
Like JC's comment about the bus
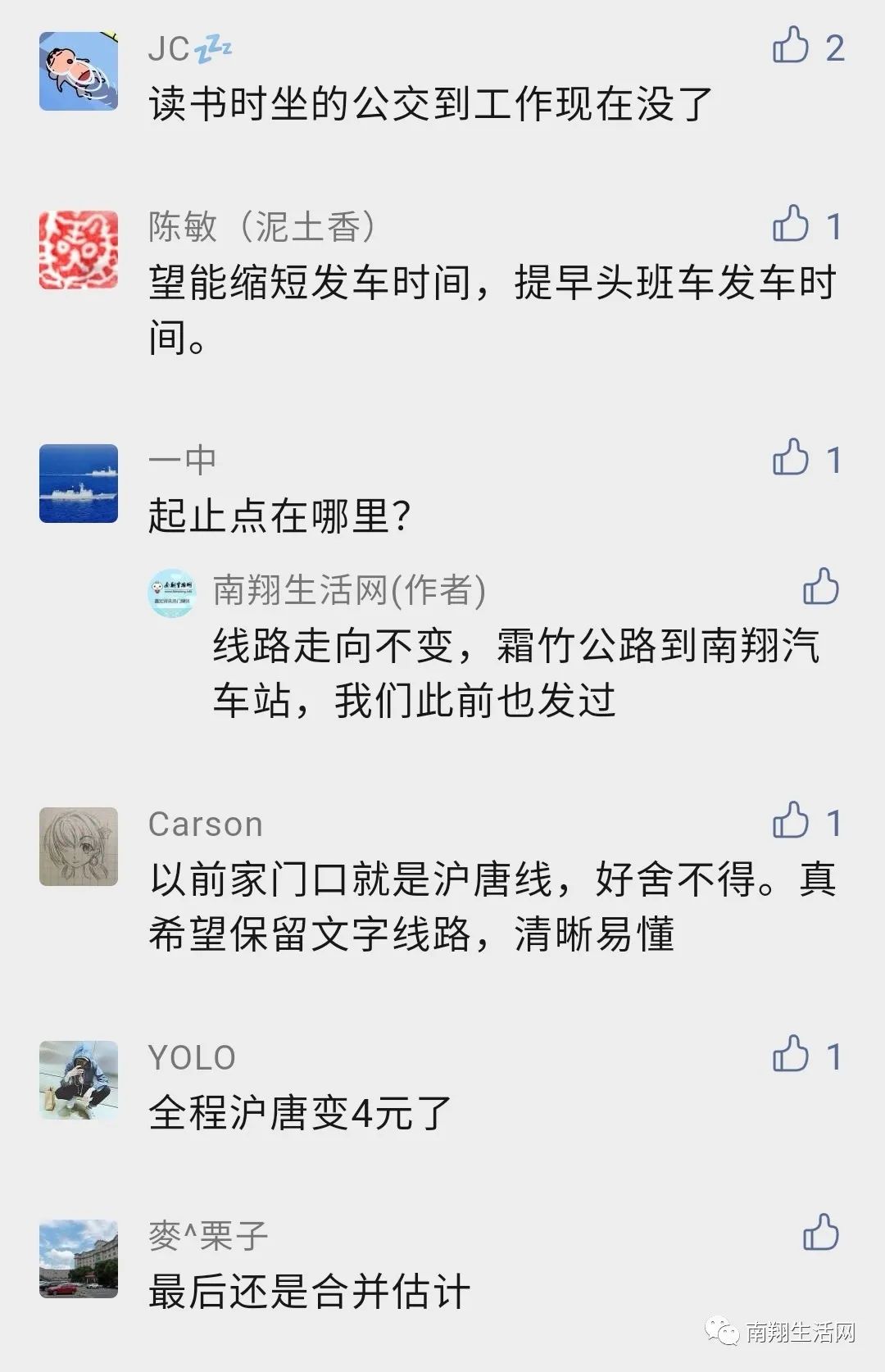(791, 47)
